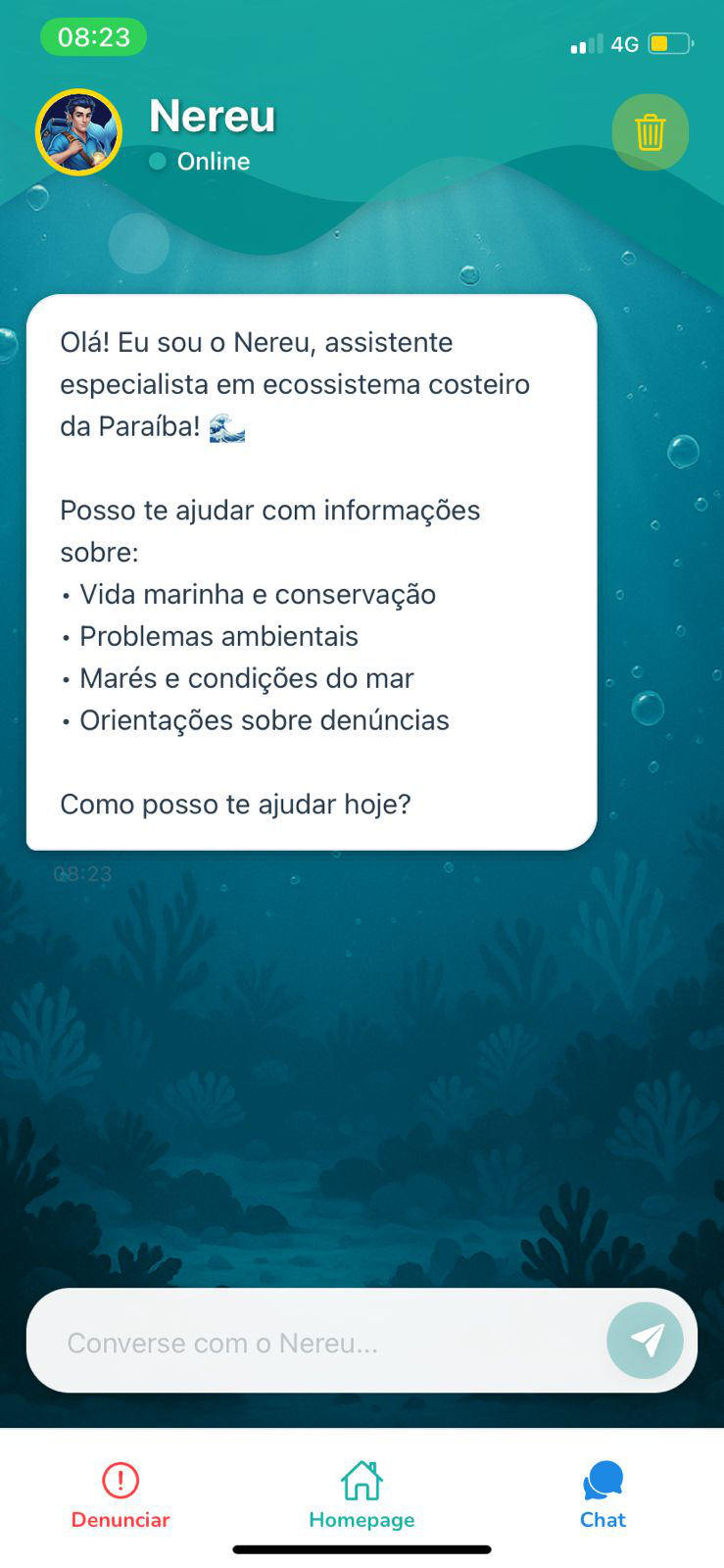Tap the paper plane send icon

click(645, 1340)
